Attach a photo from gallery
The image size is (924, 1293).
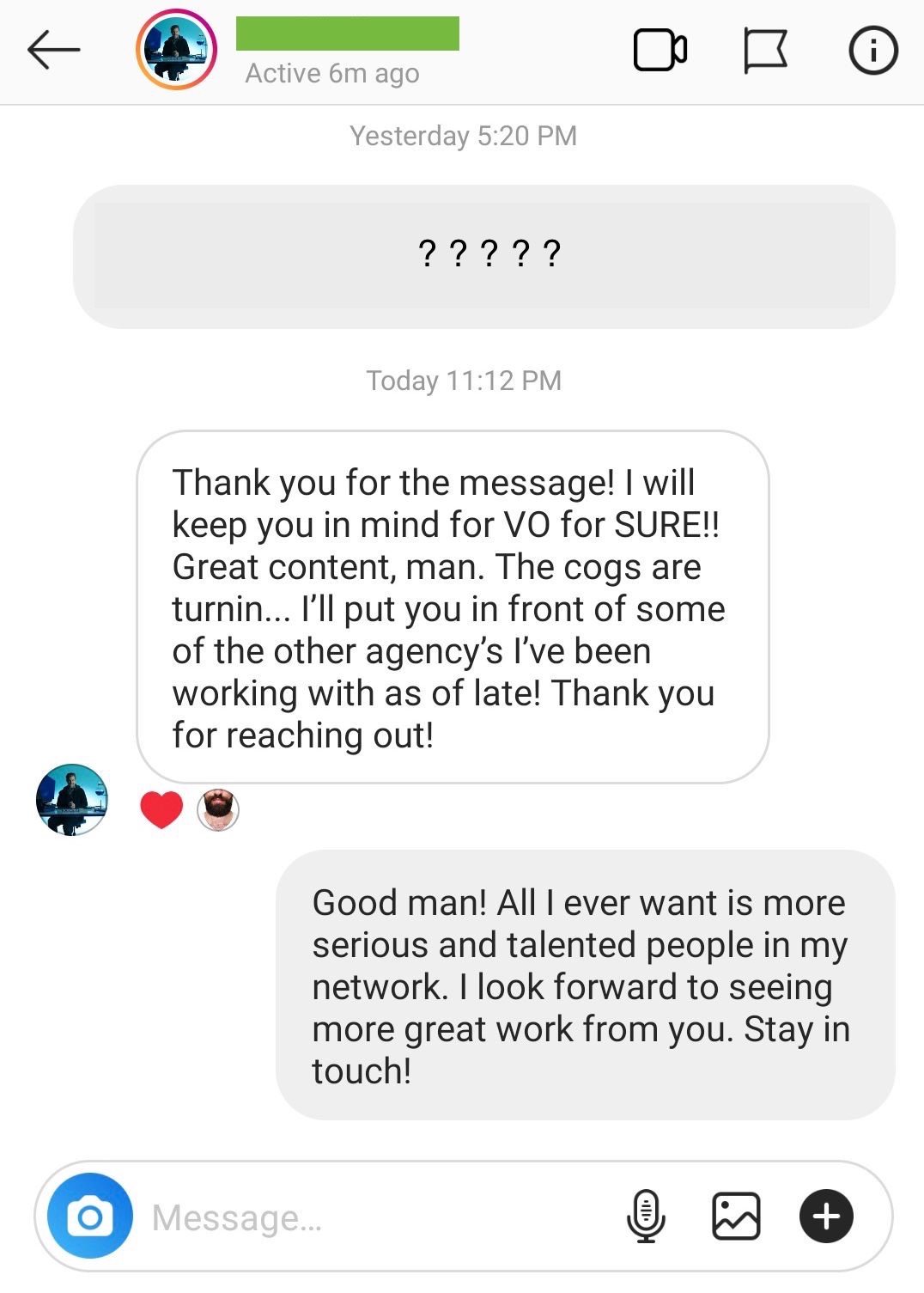pos(736,1217)
